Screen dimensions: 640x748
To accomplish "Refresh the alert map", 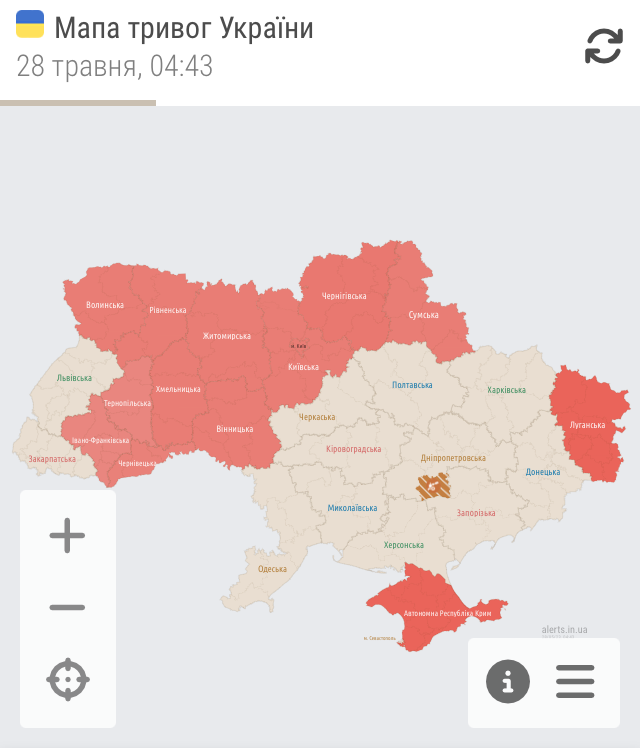I will point(603,46).
